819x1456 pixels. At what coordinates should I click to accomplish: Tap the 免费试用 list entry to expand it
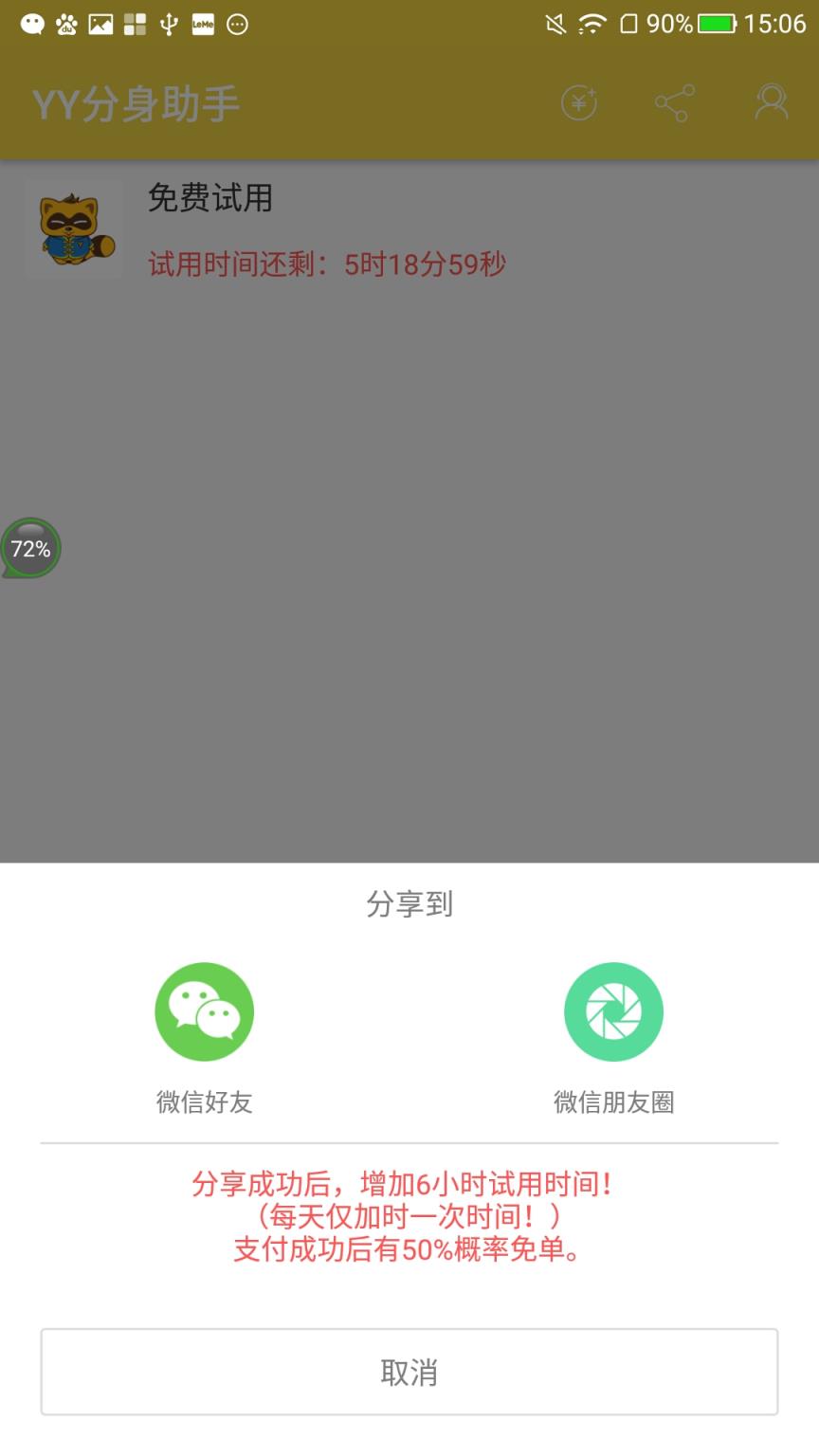coord(209,200)
